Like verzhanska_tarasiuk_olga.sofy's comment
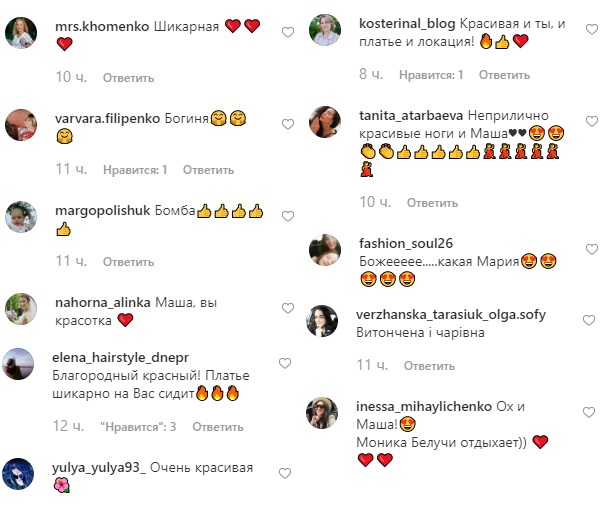Image resolution: width=615 pixels, height=513 pixels. [592, 319]
